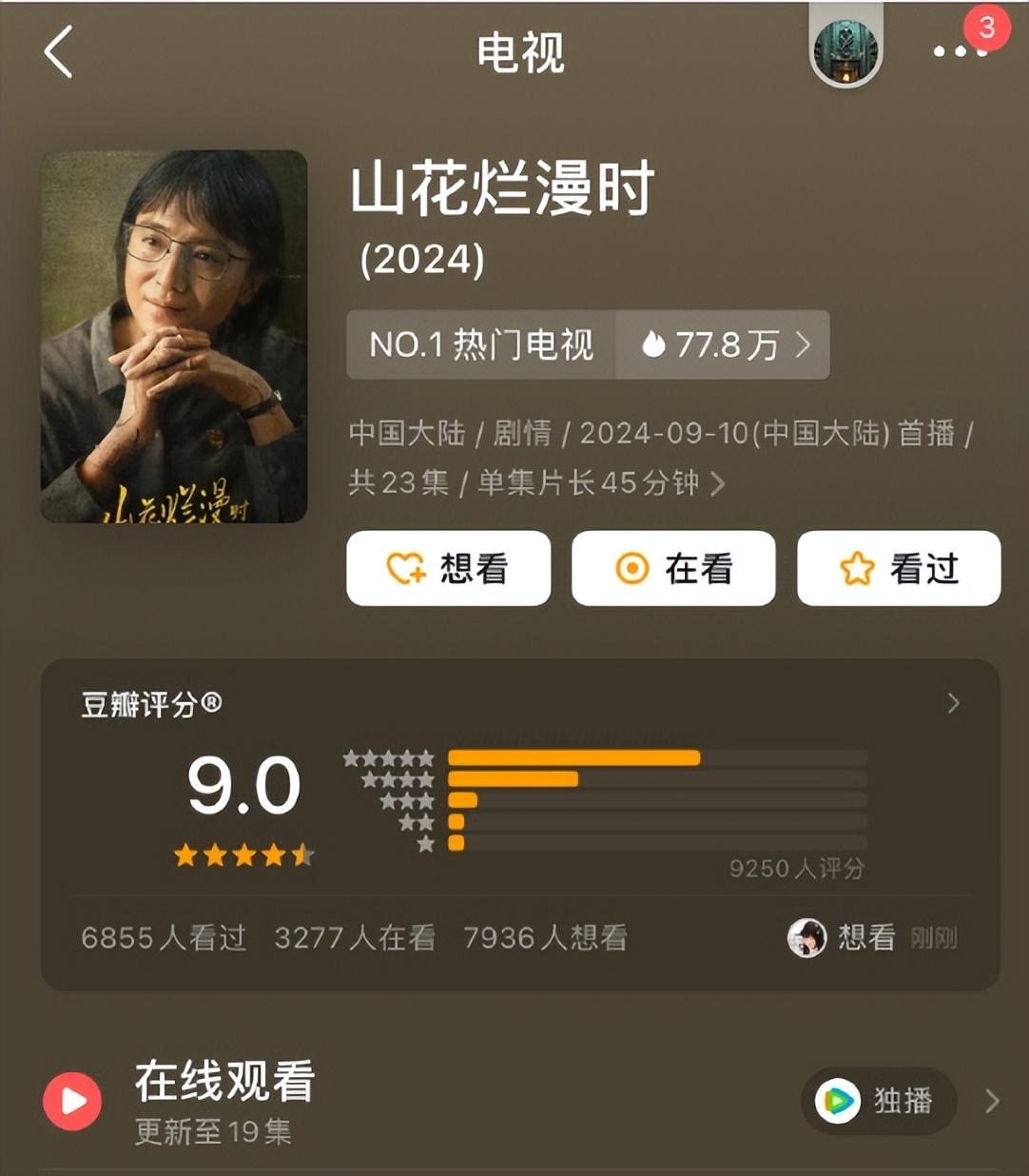Open the 豆瓣评分 details via its chevron
Viewport: 1029px width, 1176px height.
tap(954, 703)
